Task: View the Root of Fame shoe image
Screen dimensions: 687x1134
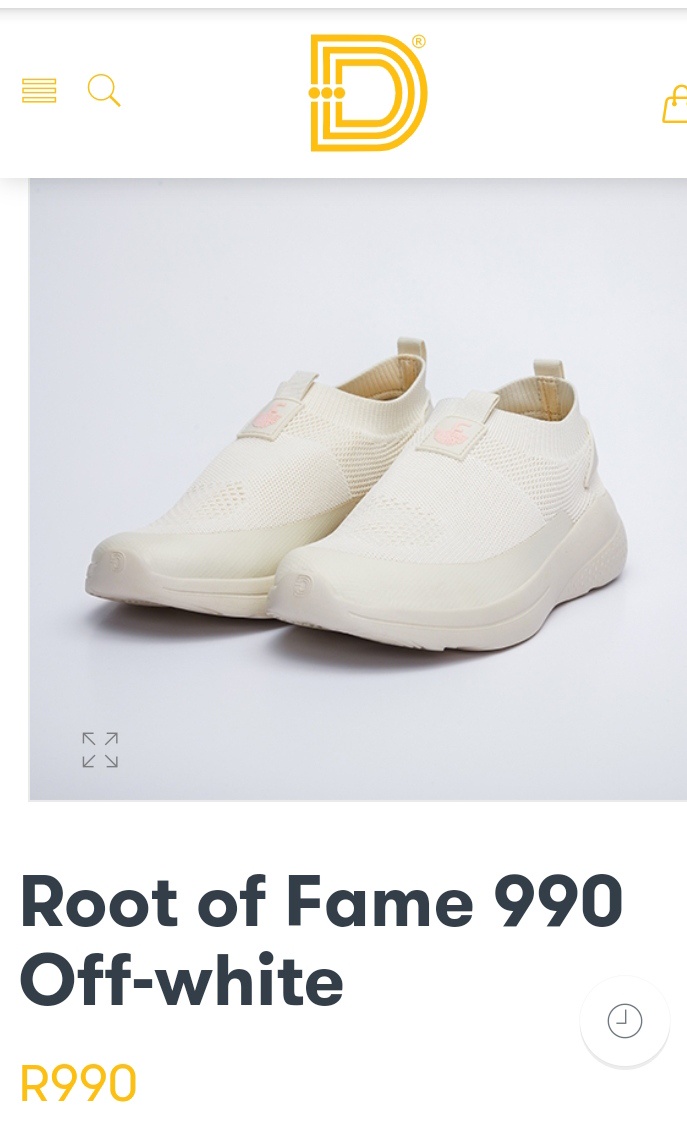Action: (x=360, y=490)
